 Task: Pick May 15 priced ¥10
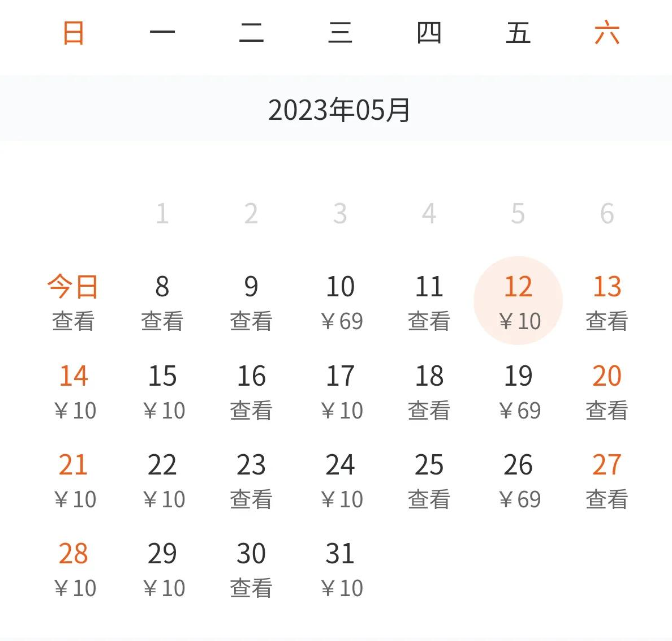click(x=162, y=390)
